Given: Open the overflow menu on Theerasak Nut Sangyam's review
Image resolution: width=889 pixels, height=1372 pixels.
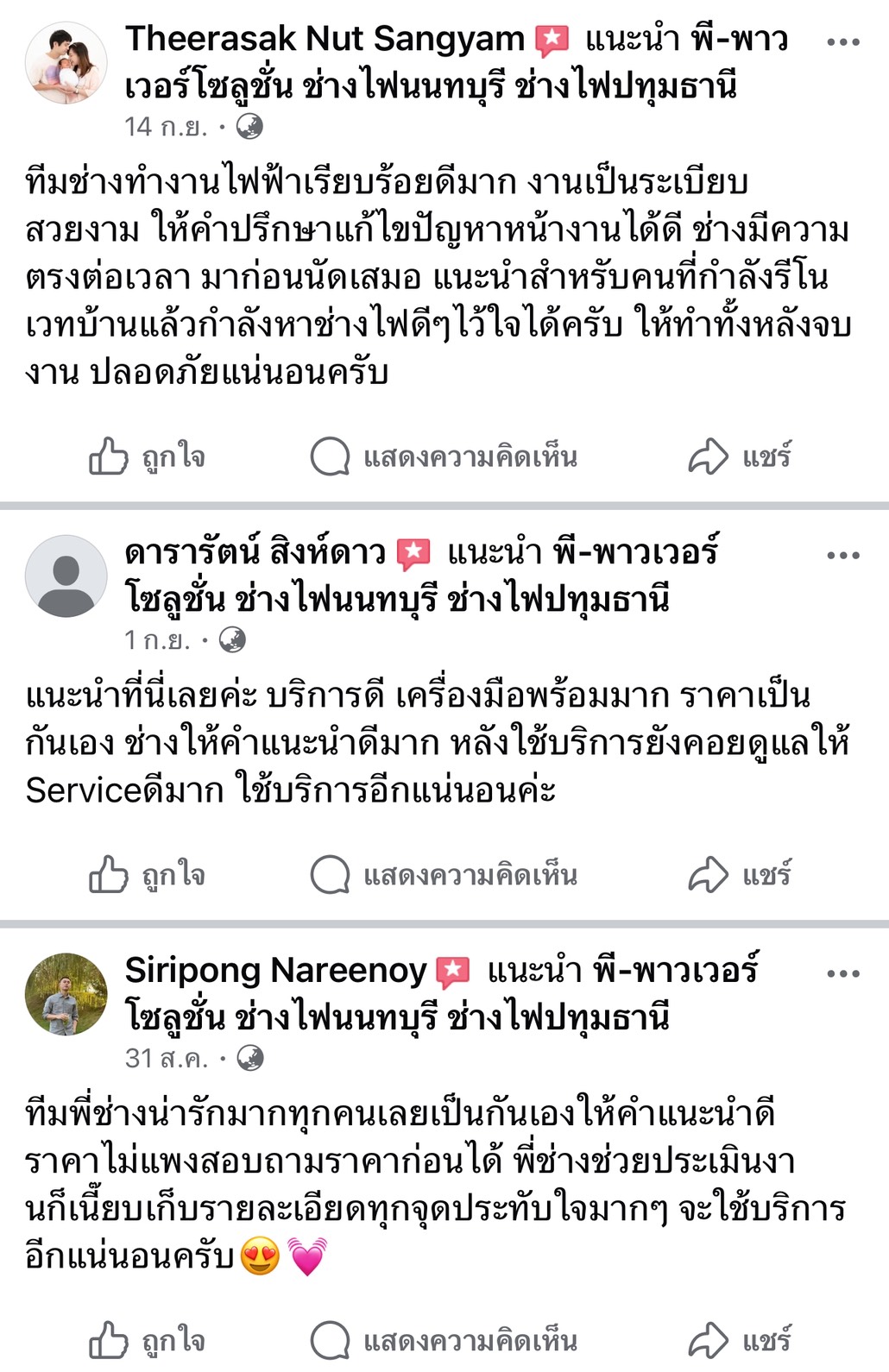Looking at the screenshot, I should pyautogui.click(x=842, y=42).
